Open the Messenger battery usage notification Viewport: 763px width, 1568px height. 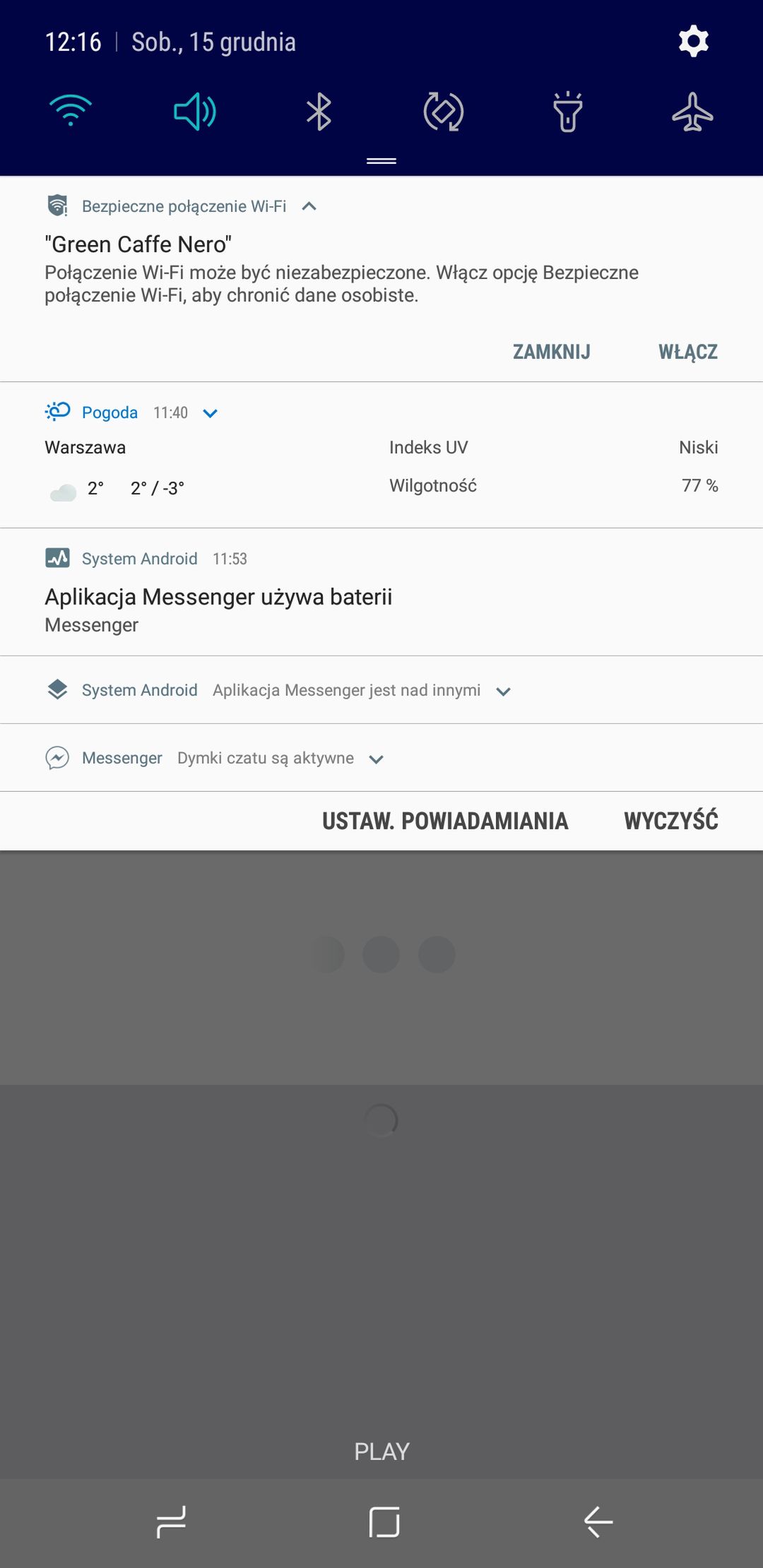point(381,592)
